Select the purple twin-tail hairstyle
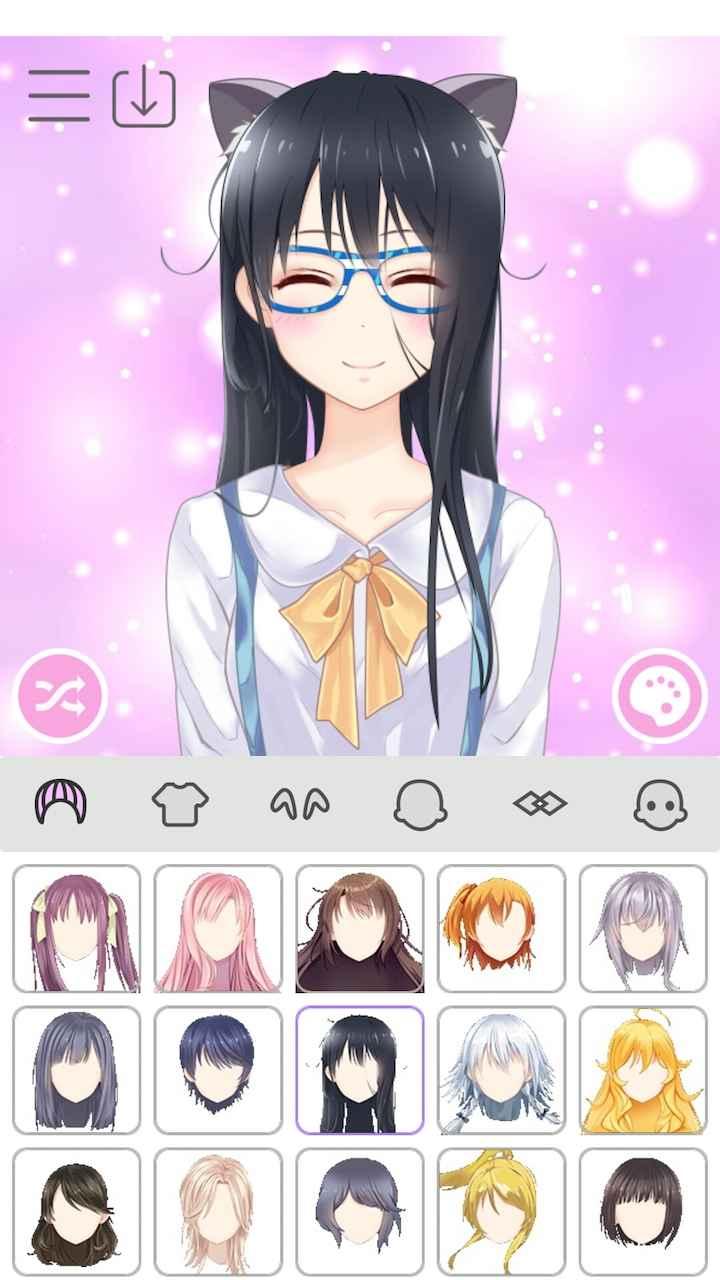This screenshot has width=720, height=1280. tap(77, 929)
